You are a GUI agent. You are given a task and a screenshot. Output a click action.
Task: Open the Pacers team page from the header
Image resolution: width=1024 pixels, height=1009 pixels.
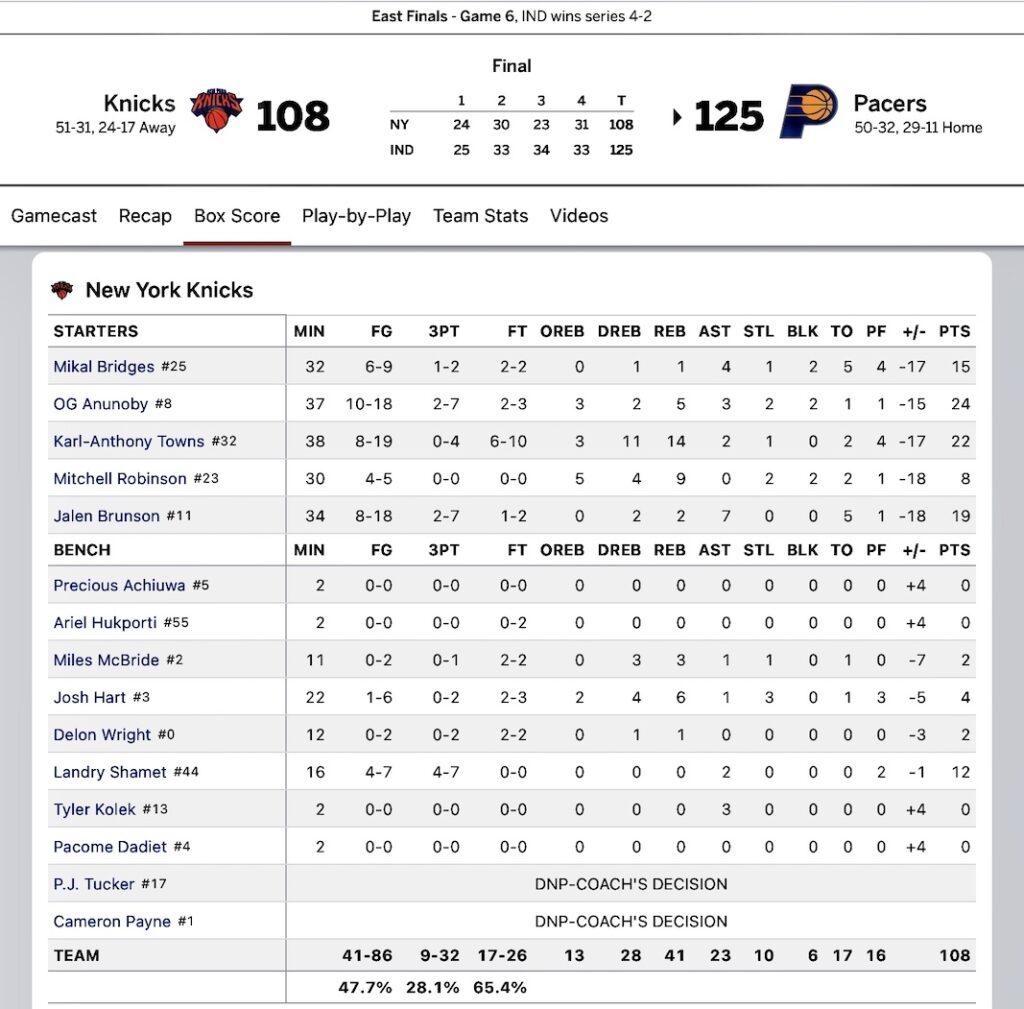[889, 104]
